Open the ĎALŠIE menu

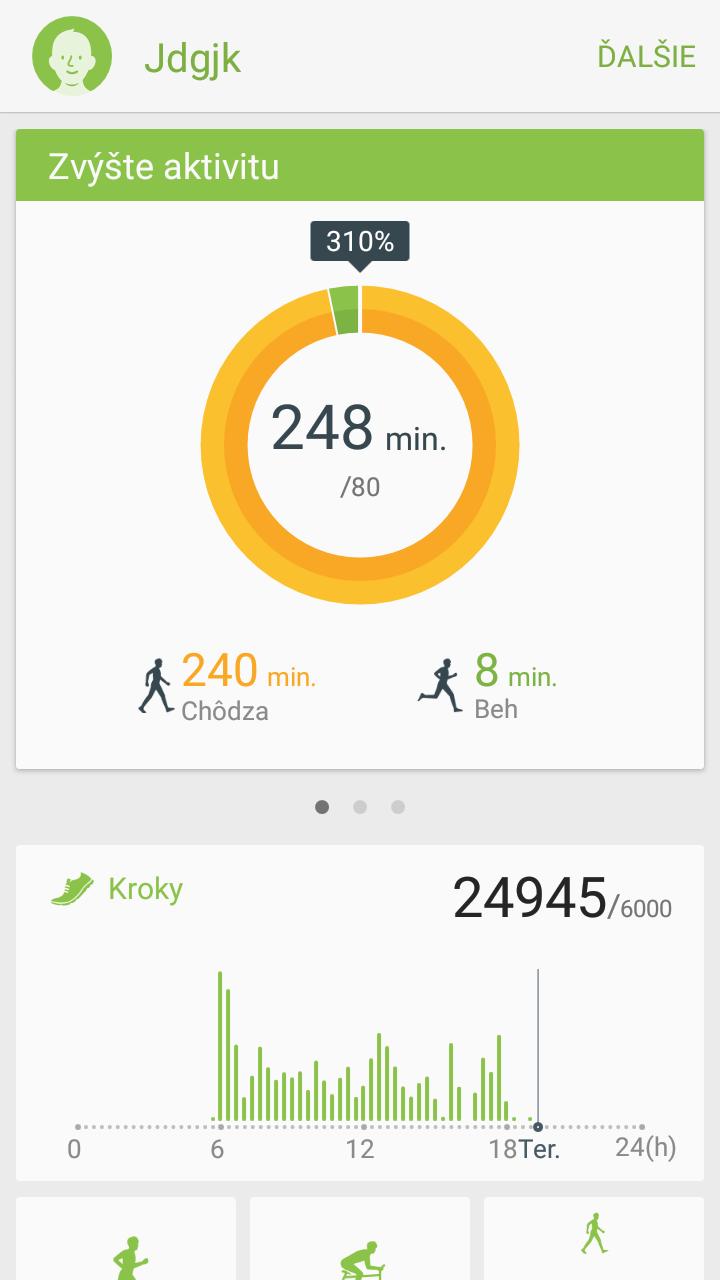[646, 56]
